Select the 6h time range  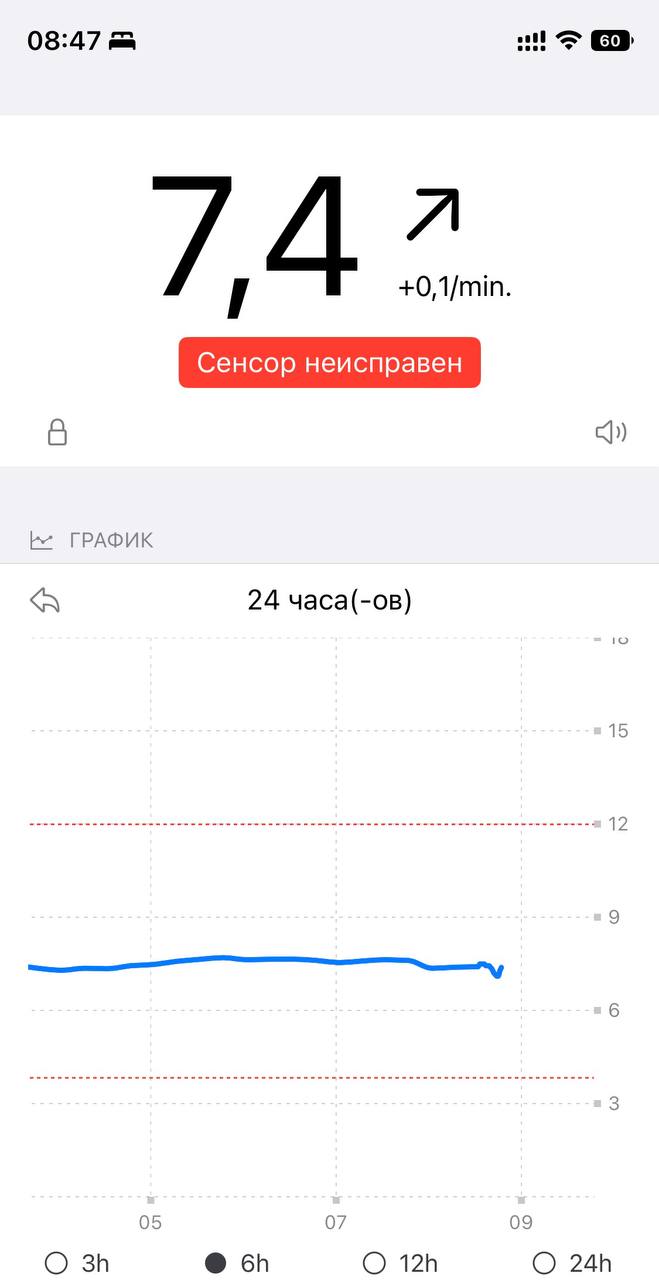(x=238, y=1263)
